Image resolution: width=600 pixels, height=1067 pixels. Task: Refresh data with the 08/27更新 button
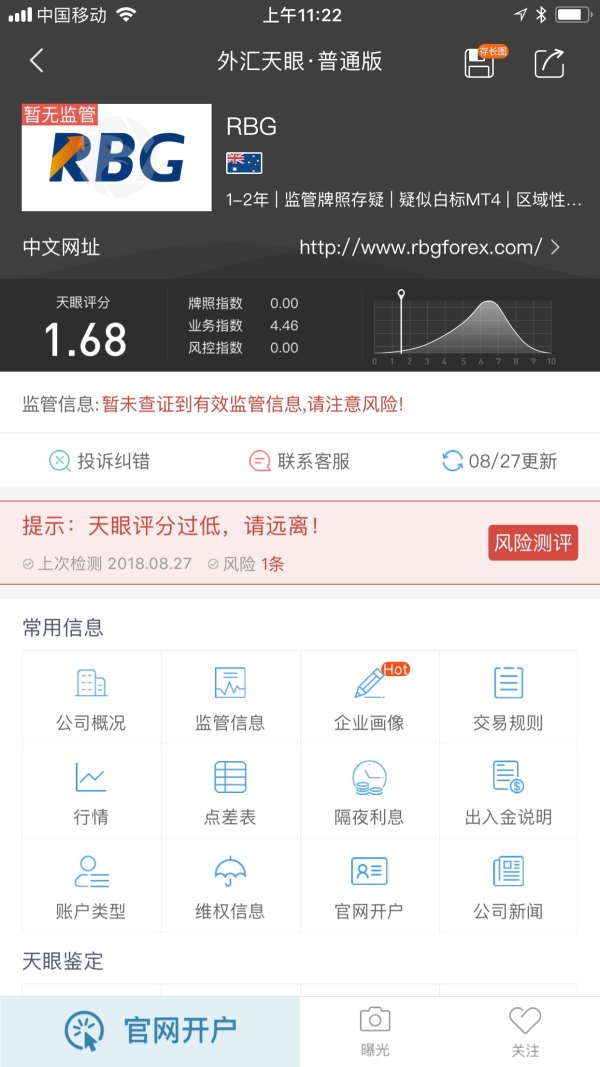(x=499, y=461)
